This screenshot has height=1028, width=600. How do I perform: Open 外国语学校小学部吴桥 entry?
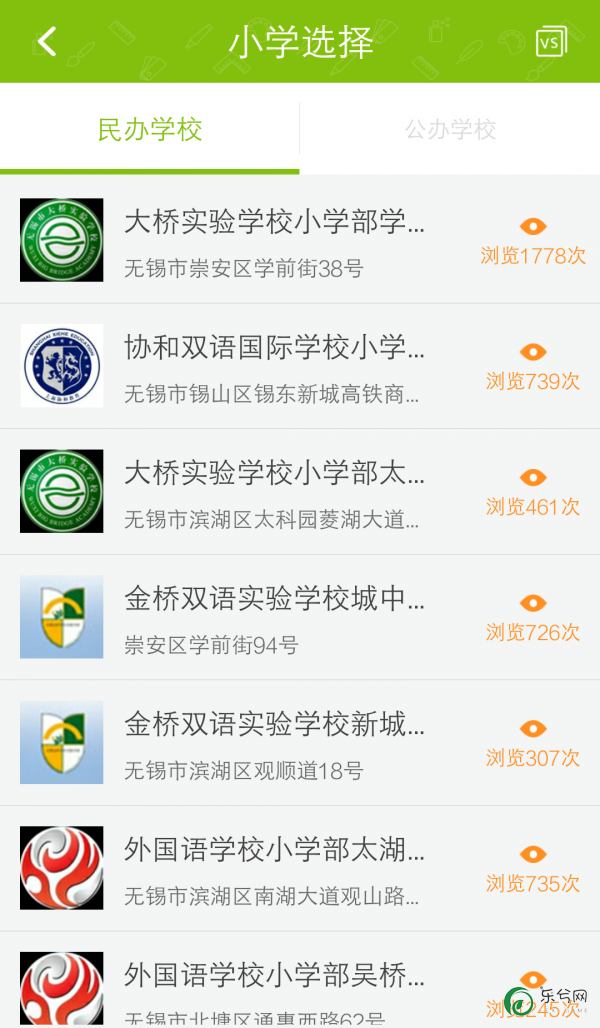pyautogui.click(x=300, y=980)
